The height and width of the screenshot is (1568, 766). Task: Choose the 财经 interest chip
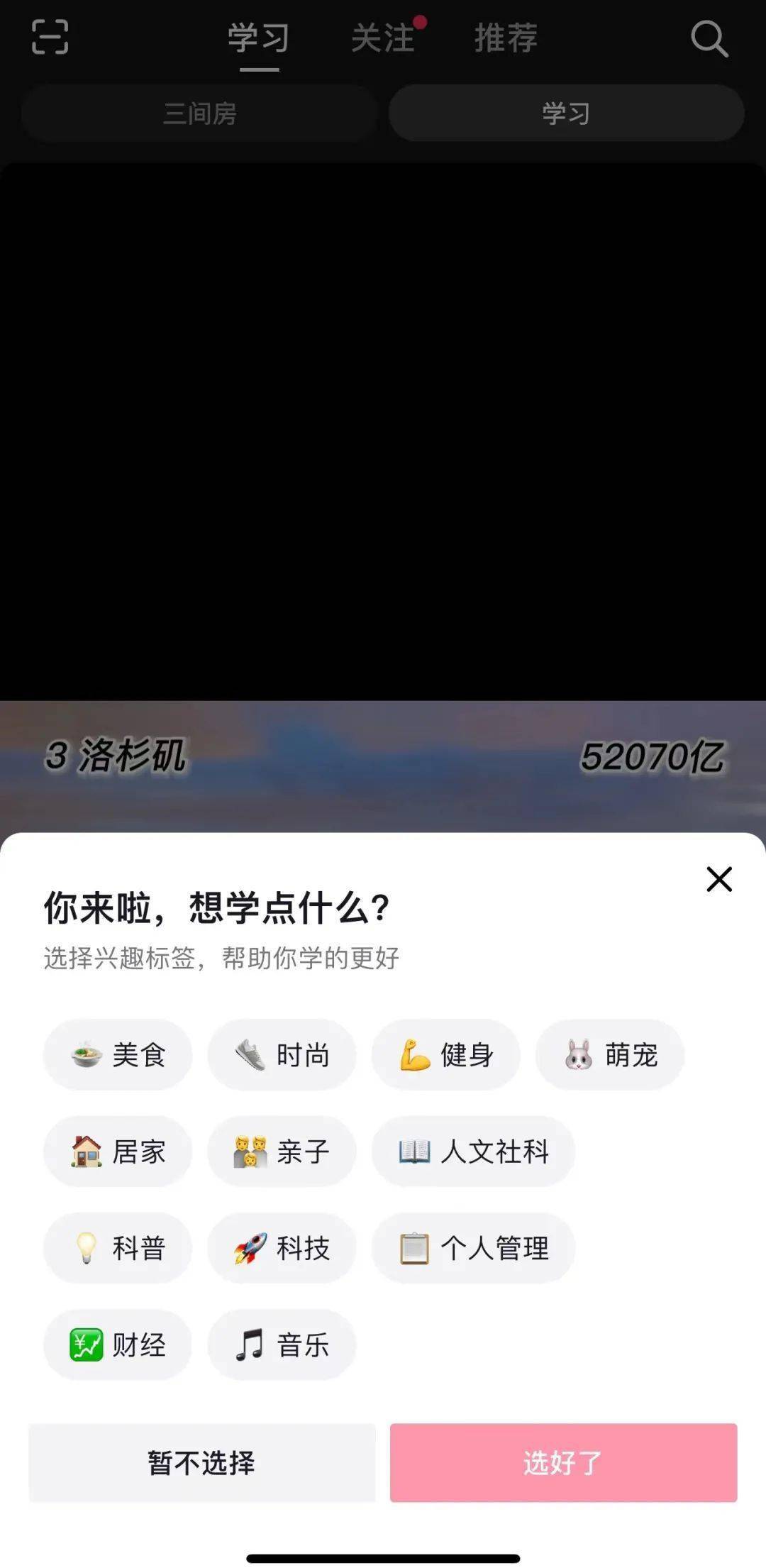tap(118, 1345)
